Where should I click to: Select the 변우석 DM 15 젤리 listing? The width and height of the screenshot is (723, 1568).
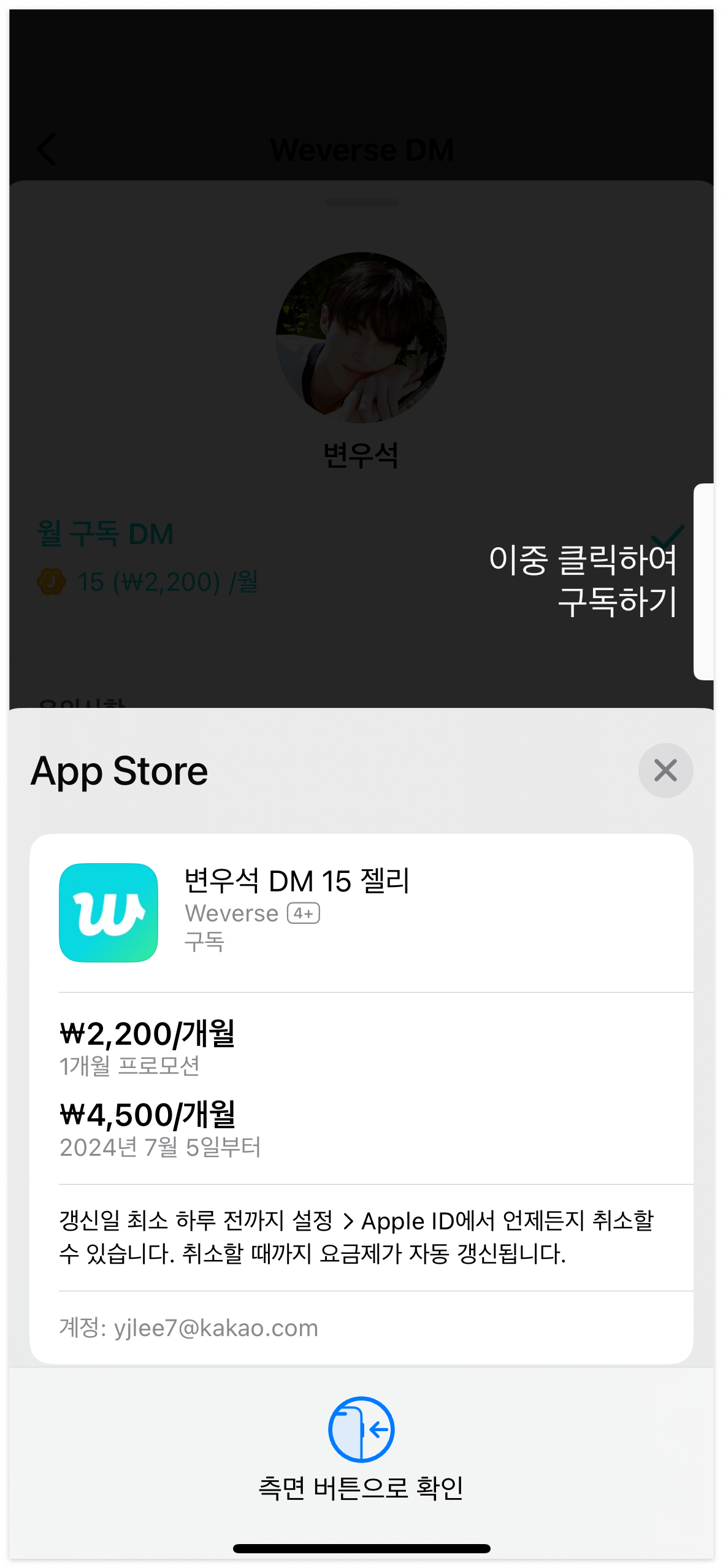pyautogui.click(x=299, y=881)
